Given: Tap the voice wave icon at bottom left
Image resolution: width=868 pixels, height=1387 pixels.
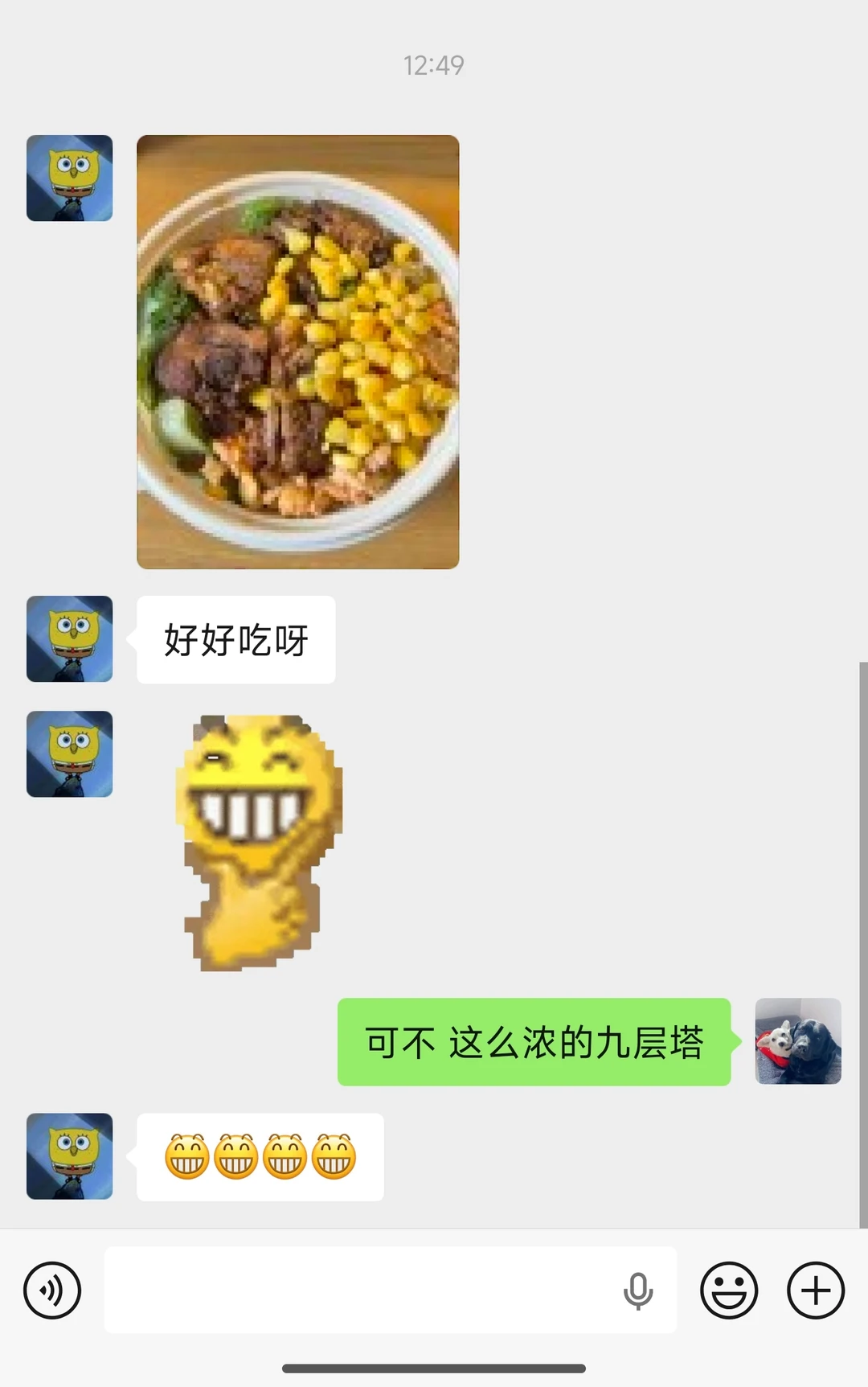Looking at the screenshot, I should point(50,1289).
